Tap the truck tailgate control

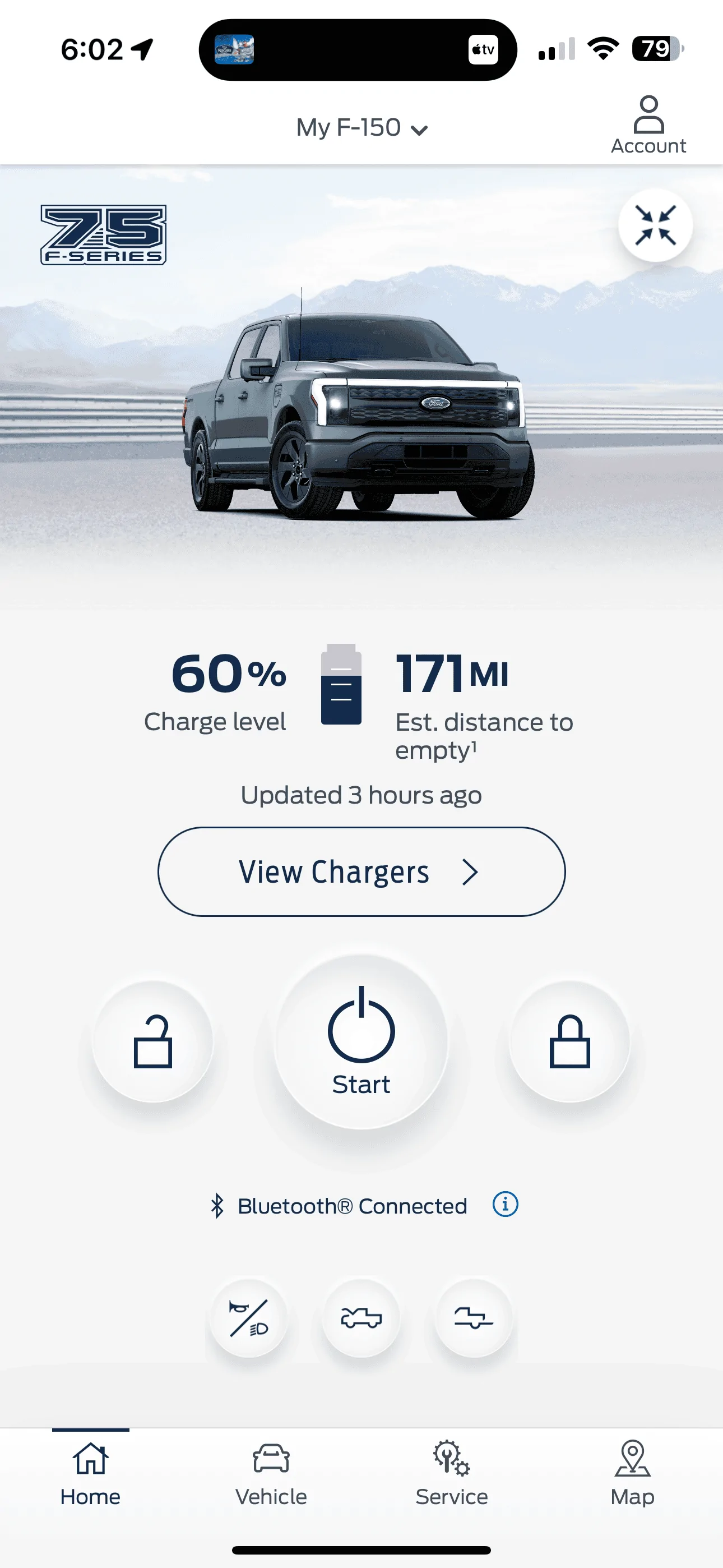(x=474, y=1318)
